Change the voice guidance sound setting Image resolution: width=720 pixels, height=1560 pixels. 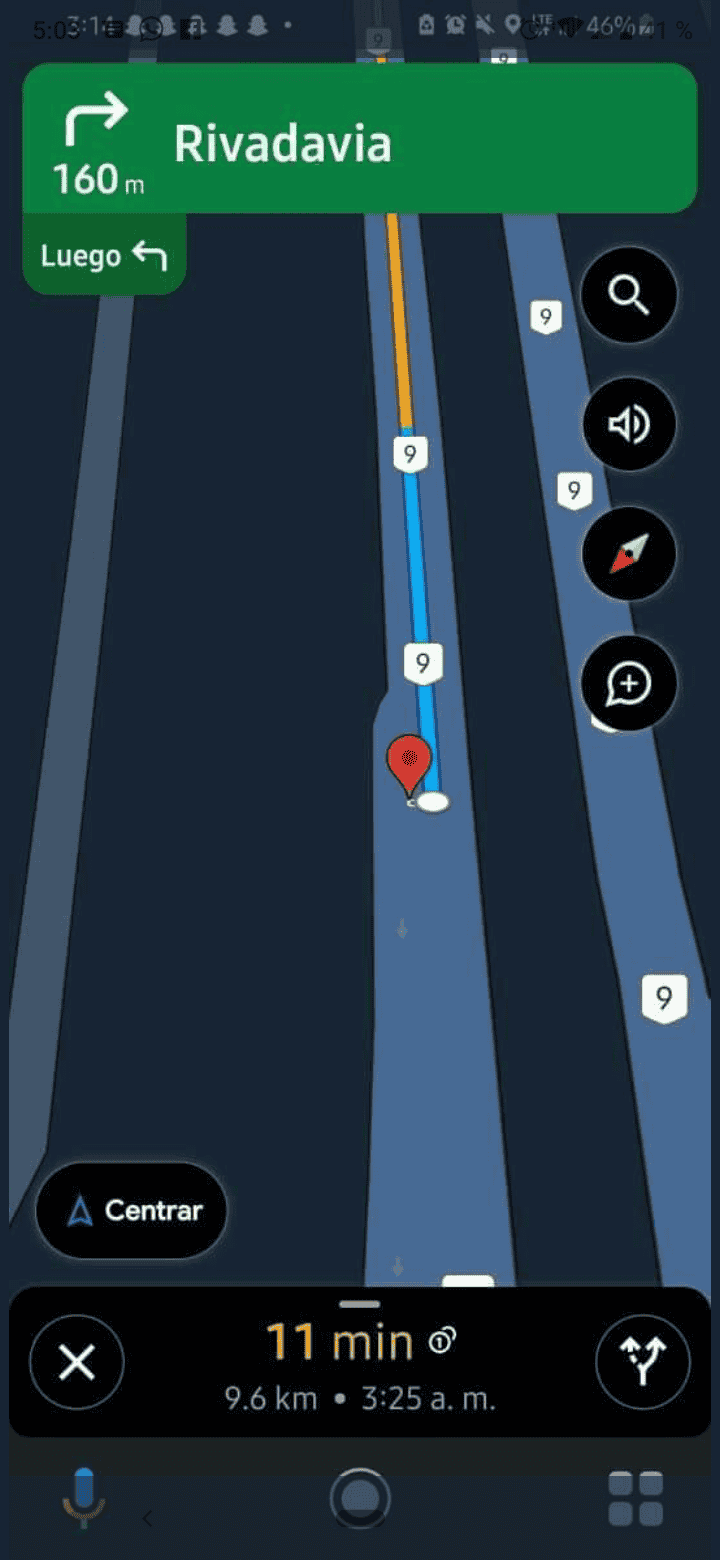(x=629, y=425)
